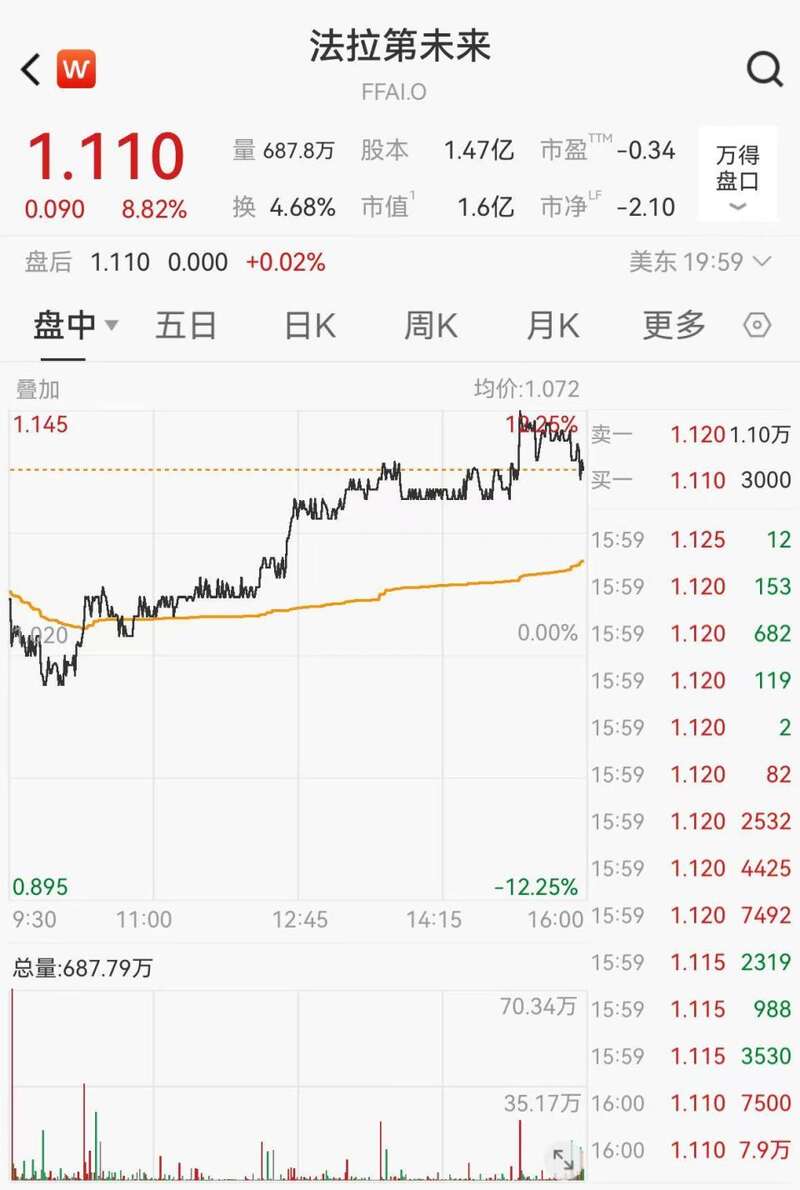Open chart settings hexagon icon
This screenshot has height=1190, width=800.
(758, 325)
